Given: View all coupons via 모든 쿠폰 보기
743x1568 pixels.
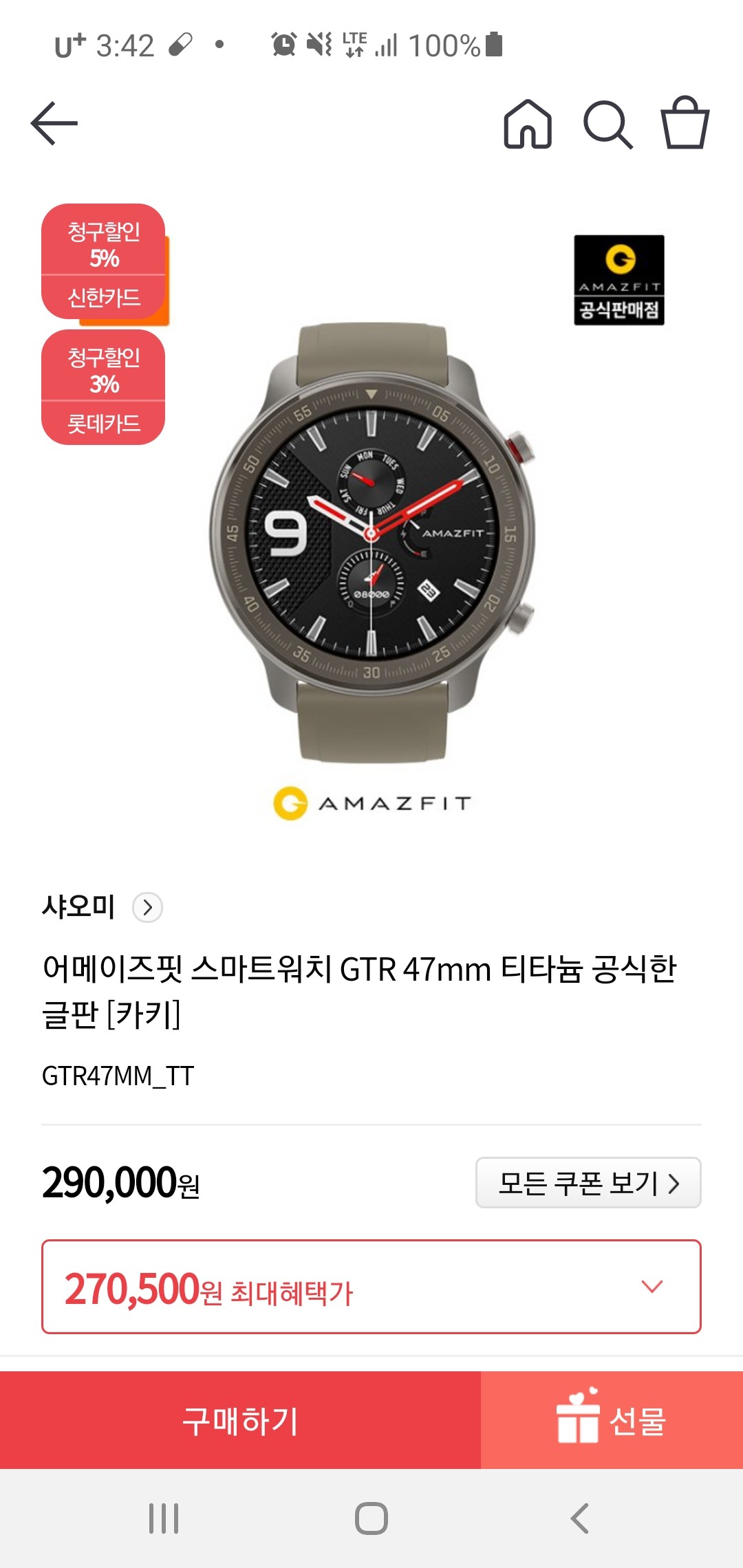Looking at the screenshot, I should click(588, 1183).
